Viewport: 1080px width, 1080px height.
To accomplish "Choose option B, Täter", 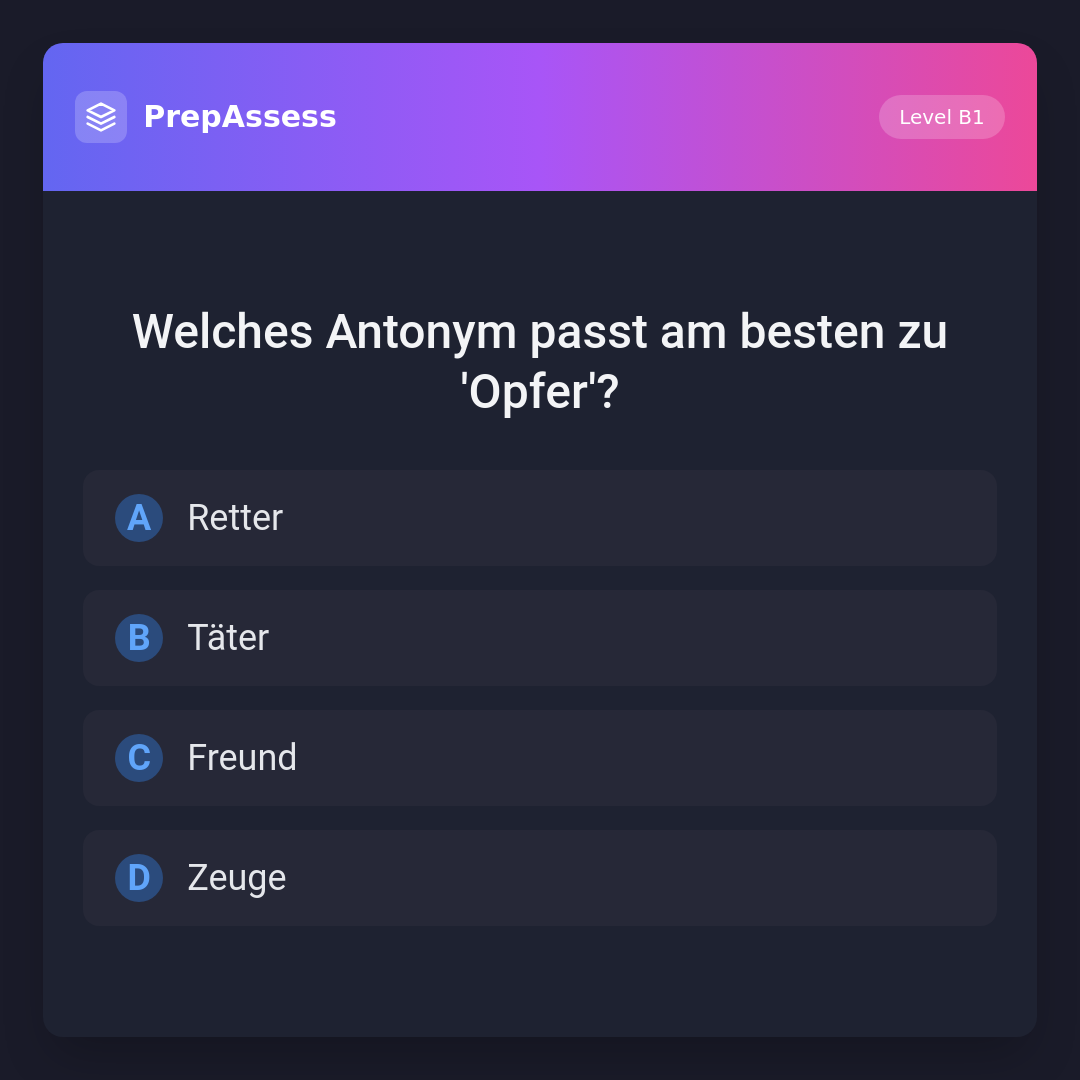I will tap(539, 638).
